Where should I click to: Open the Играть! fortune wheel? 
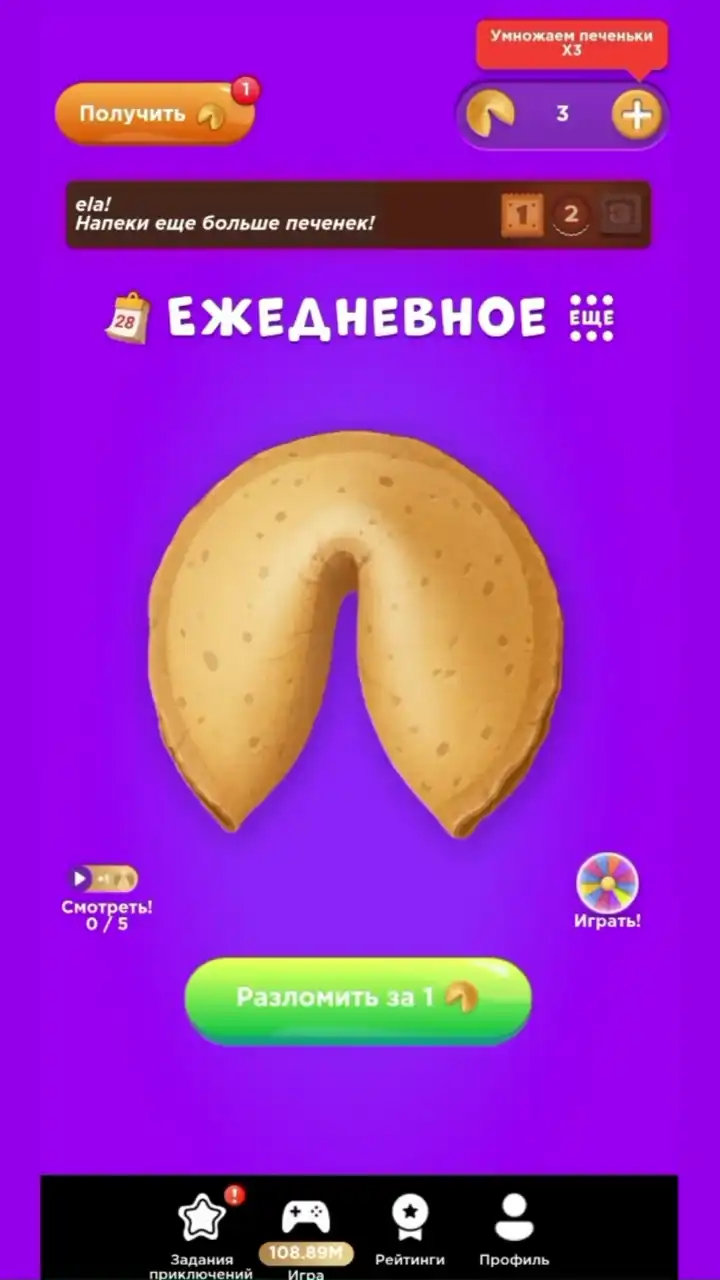pos(607,891)
